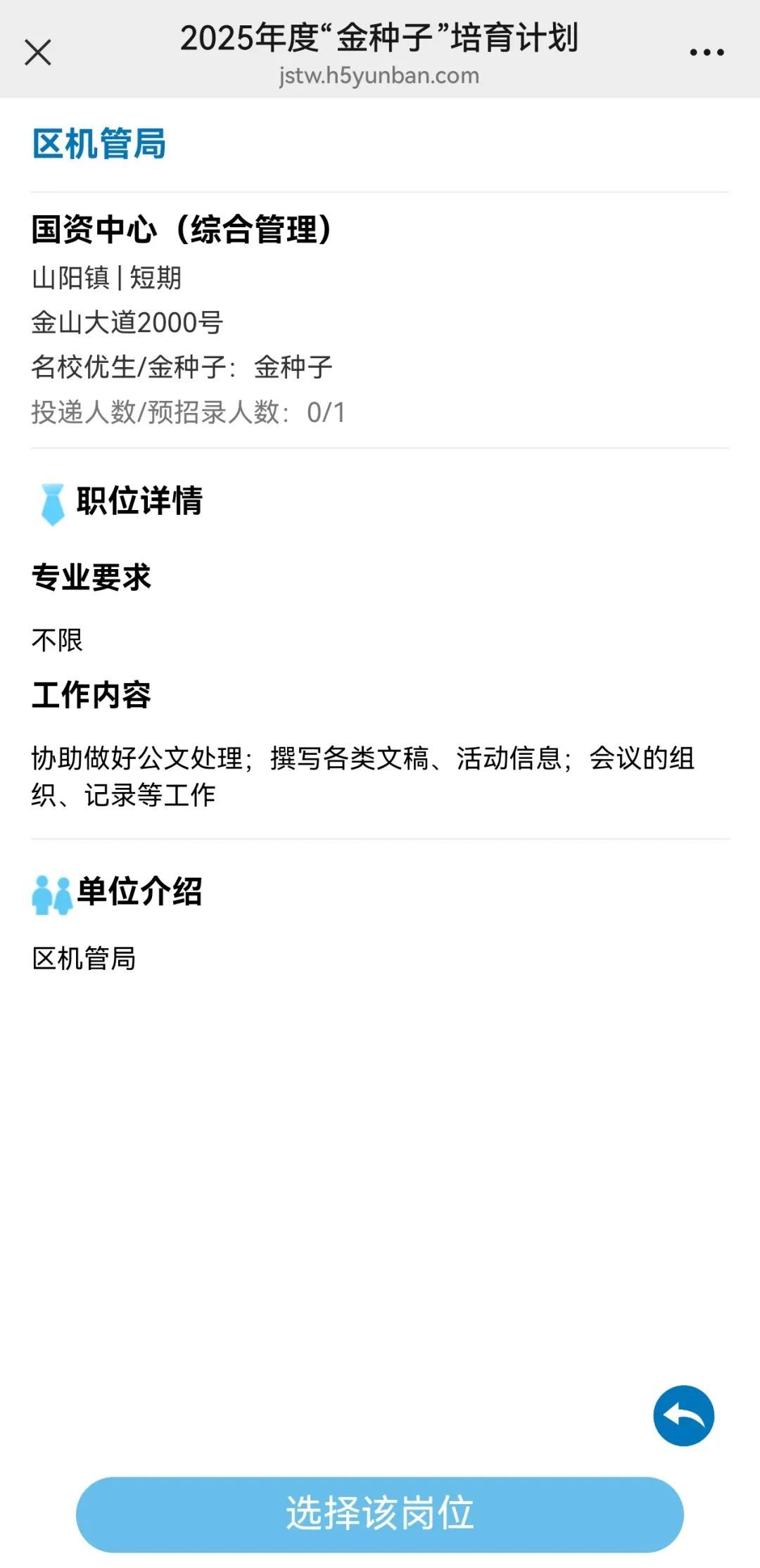
Task: Open the three-dot overflow menu
Action: pos(707,52)
